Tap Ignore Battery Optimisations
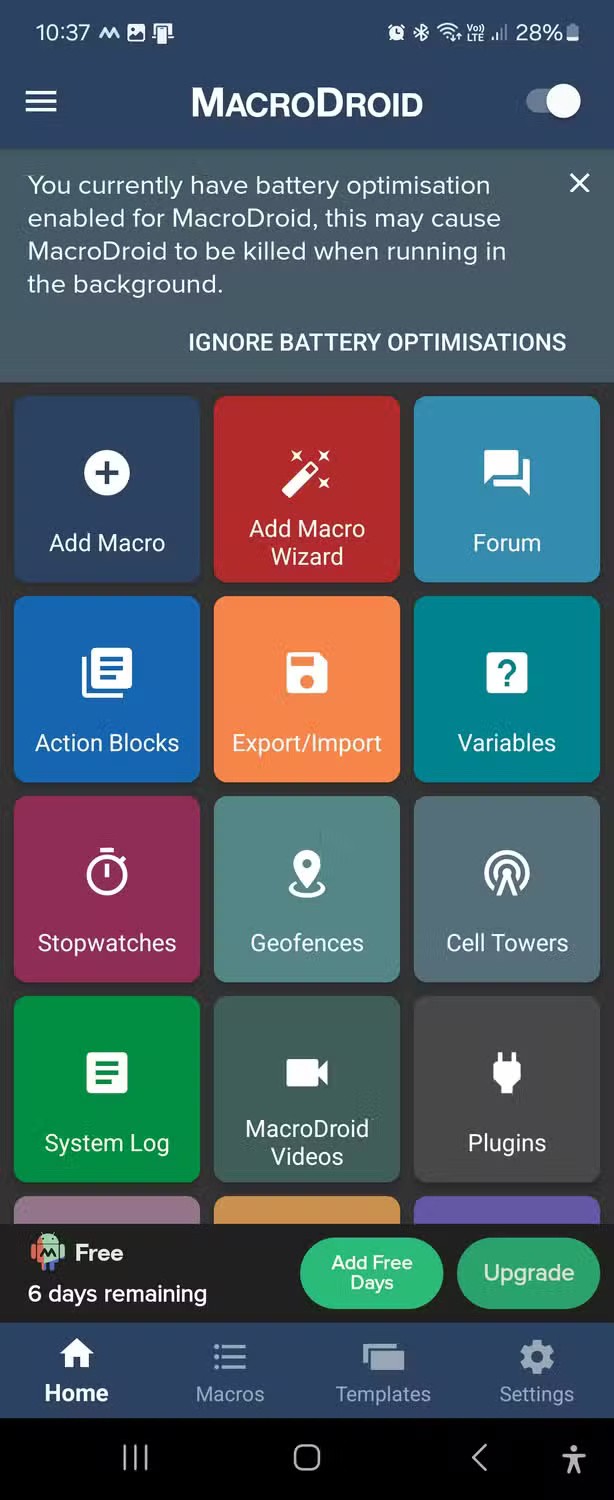Image resolution: width=614 pixels, height=1500 pixels. [x=376, y=342]
